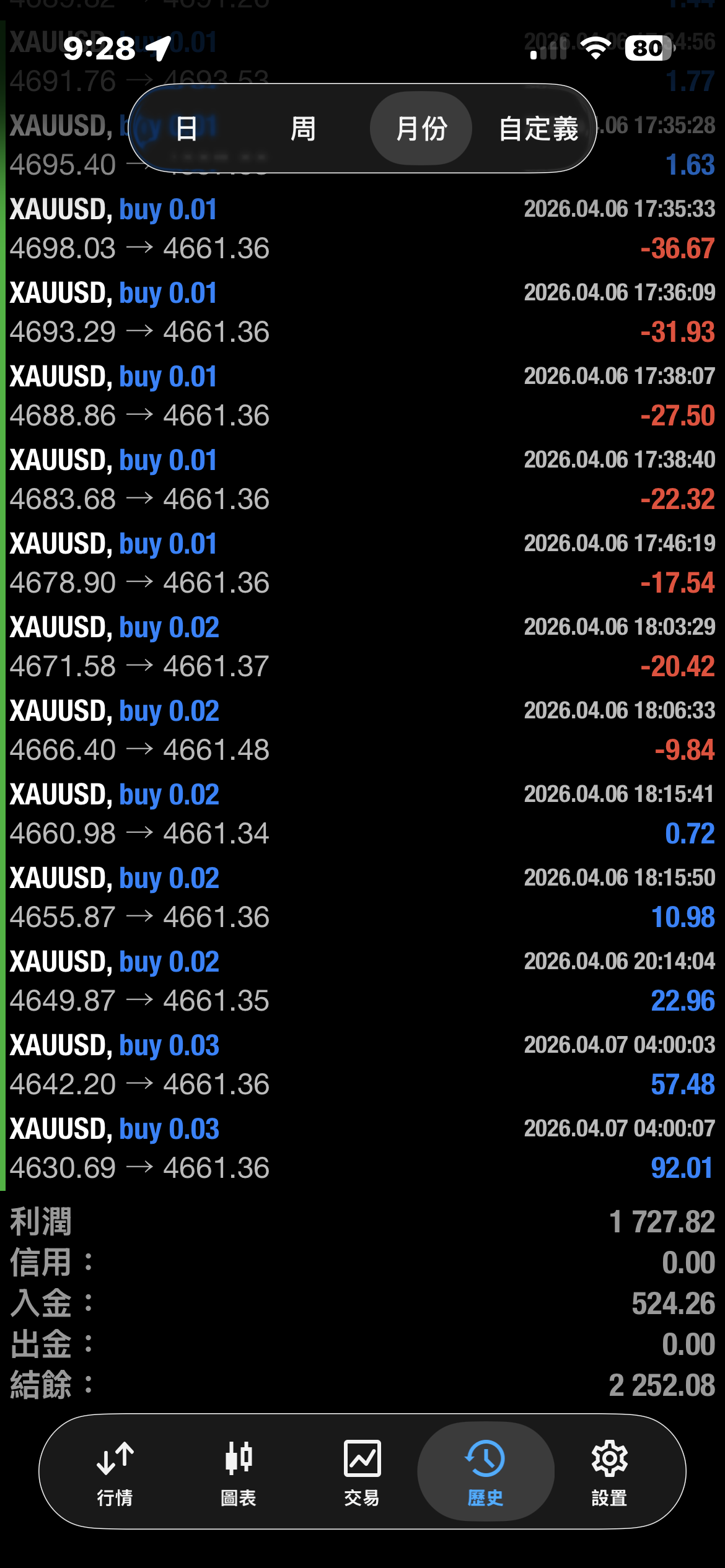Expand the XAUUSD trade with -36.67 loss
Viewport: 725px width, 1568px height.
[362, 229]
